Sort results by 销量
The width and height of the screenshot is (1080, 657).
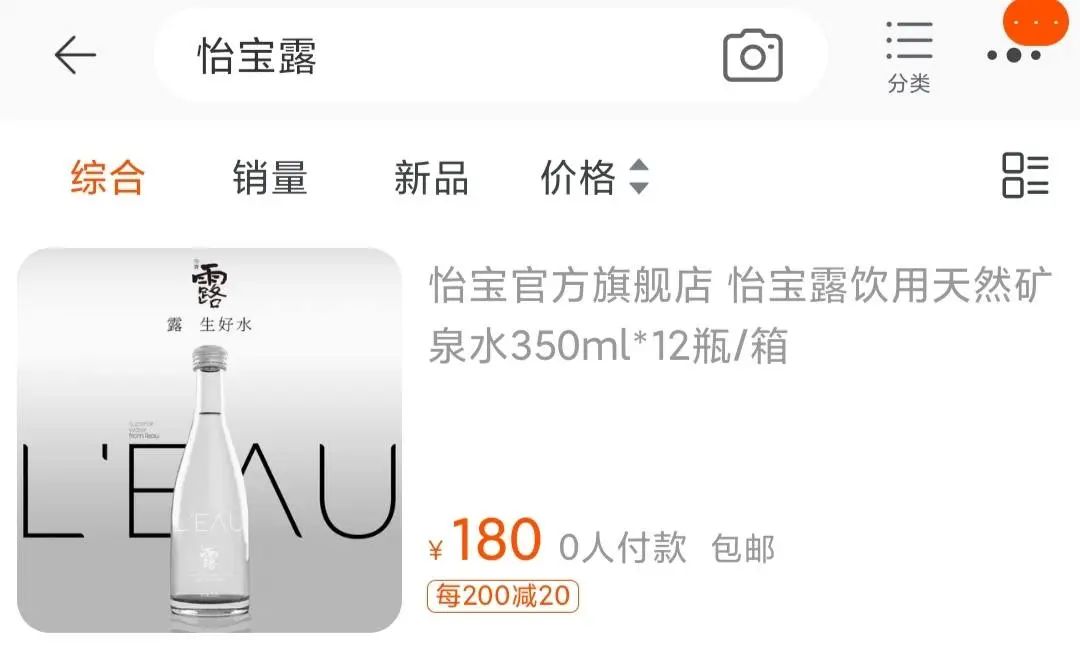(x=270, y=178)
